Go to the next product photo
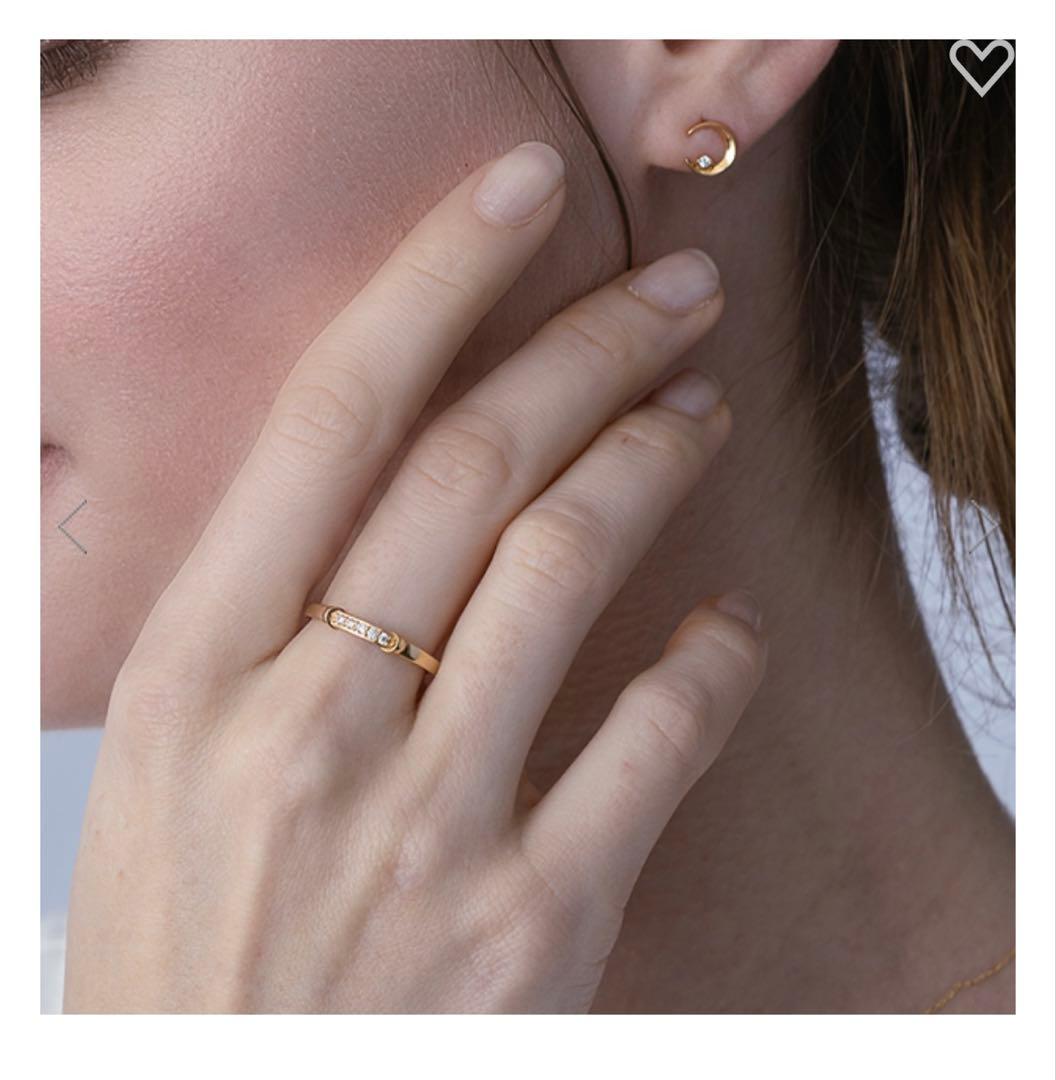1056x1080 pixels. pyautogui.click(x=985, y=526)
